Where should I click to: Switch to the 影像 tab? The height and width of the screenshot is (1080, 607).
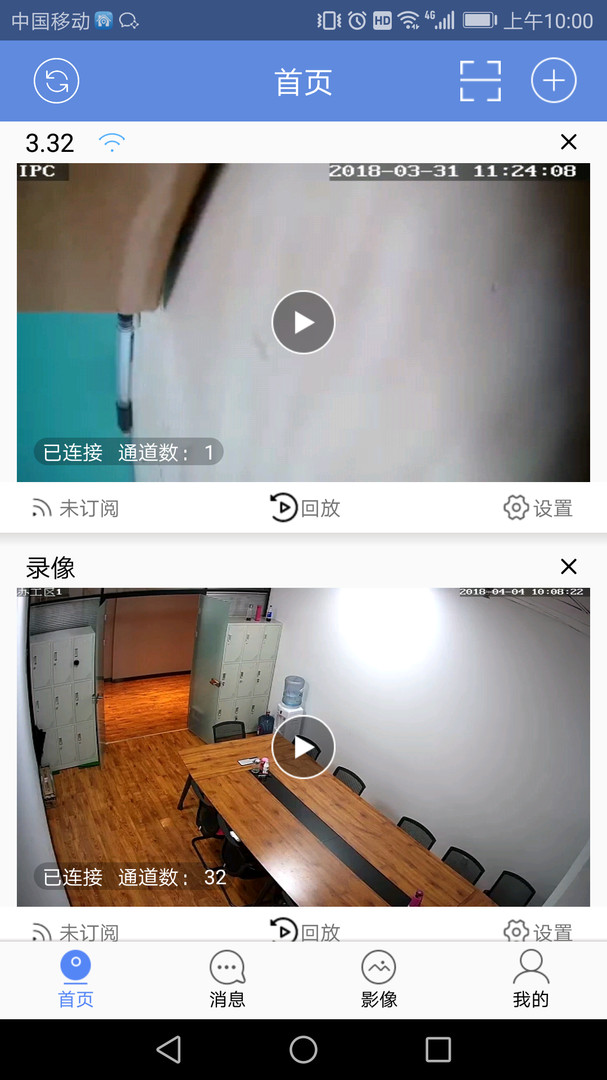pyautogui.click(x=379, y=979)
